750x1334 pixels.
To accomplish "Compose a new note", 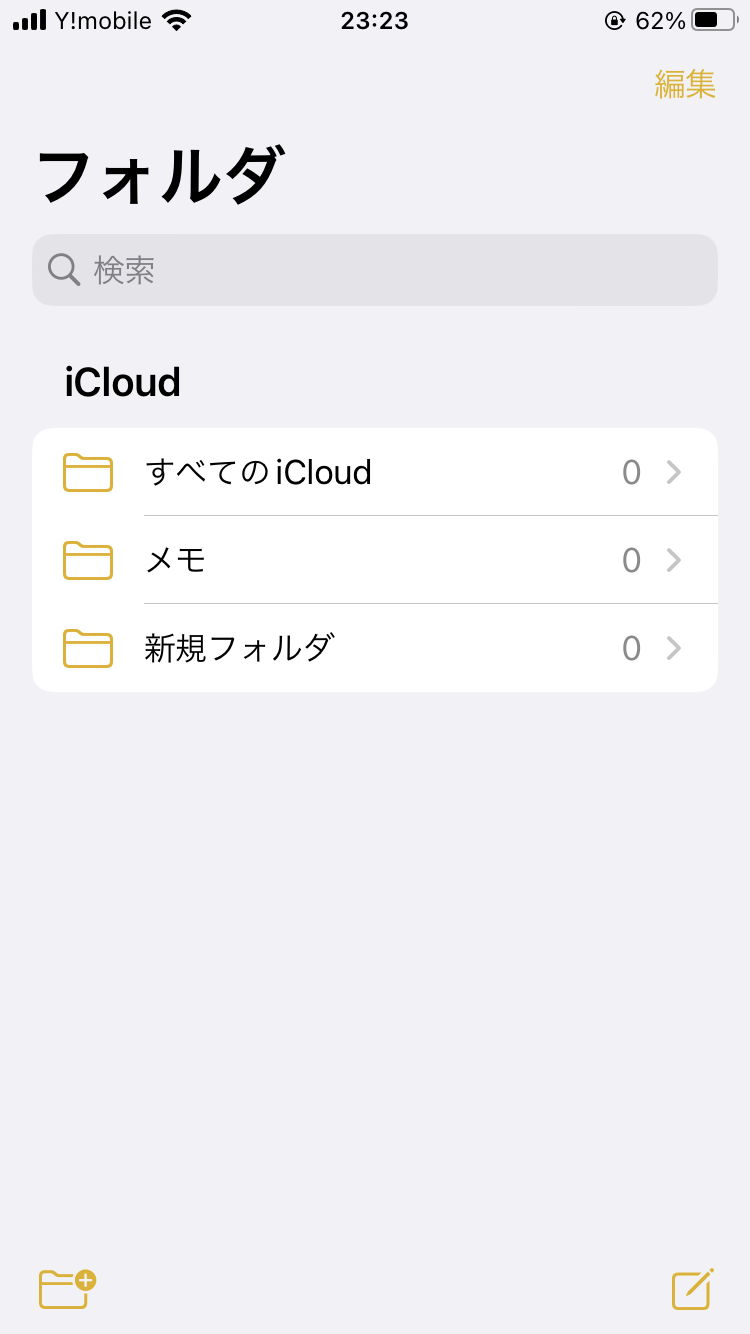I will click(x=692, y=1288).
